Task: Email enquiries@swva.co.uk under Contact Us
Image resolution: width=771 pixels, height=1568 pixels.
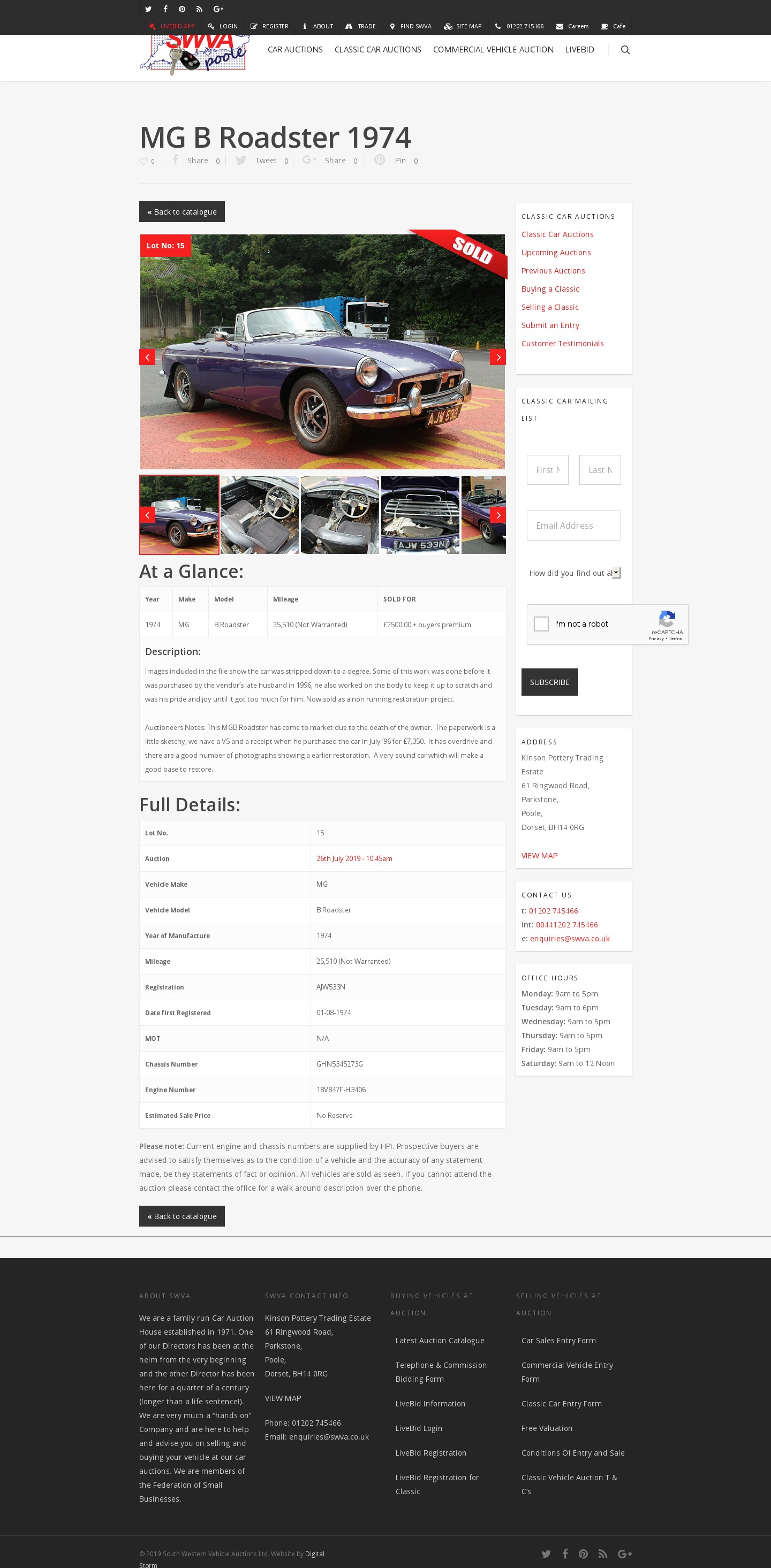Action: pyautogui.click(x=570, y=939)
